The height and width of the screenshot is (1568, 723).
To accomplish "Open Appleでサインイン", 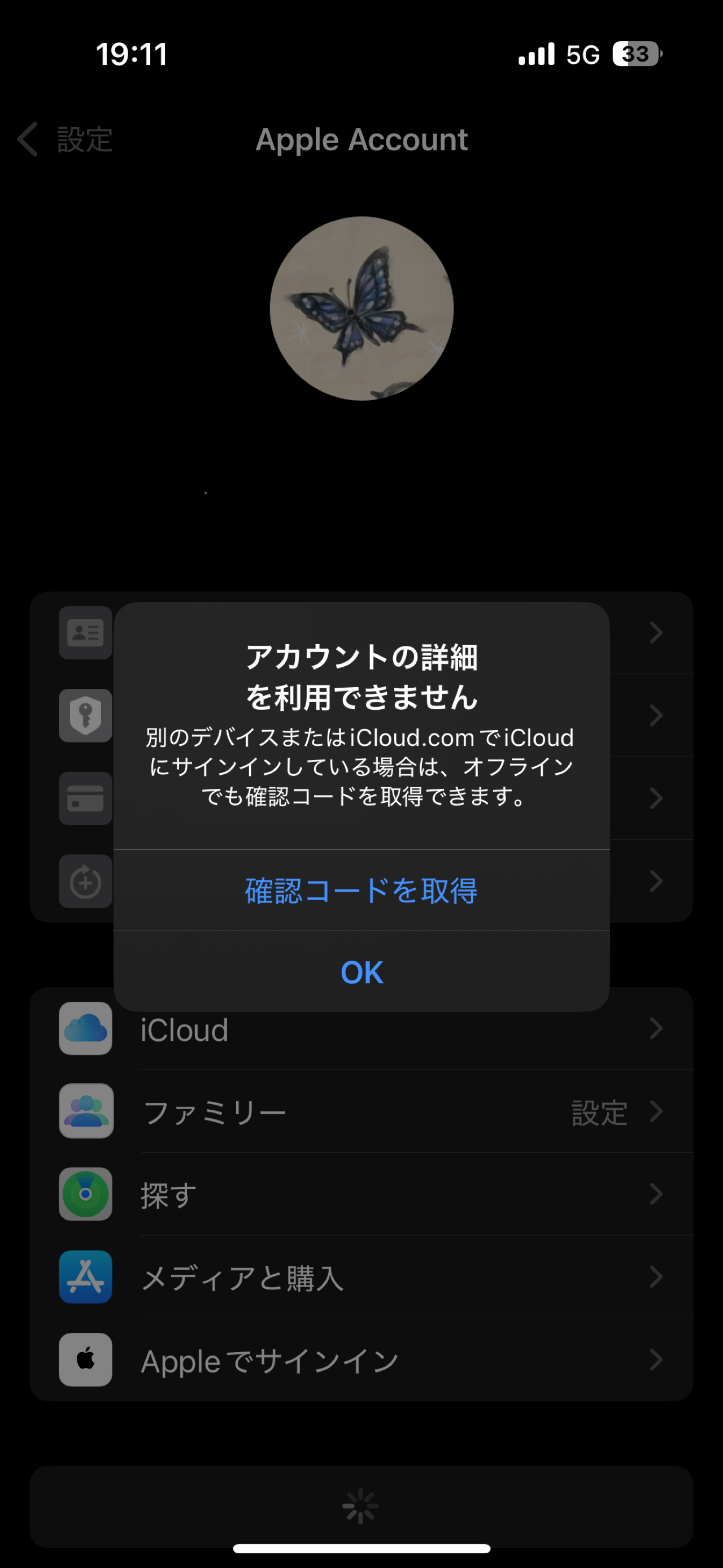I will [361, 1361].
